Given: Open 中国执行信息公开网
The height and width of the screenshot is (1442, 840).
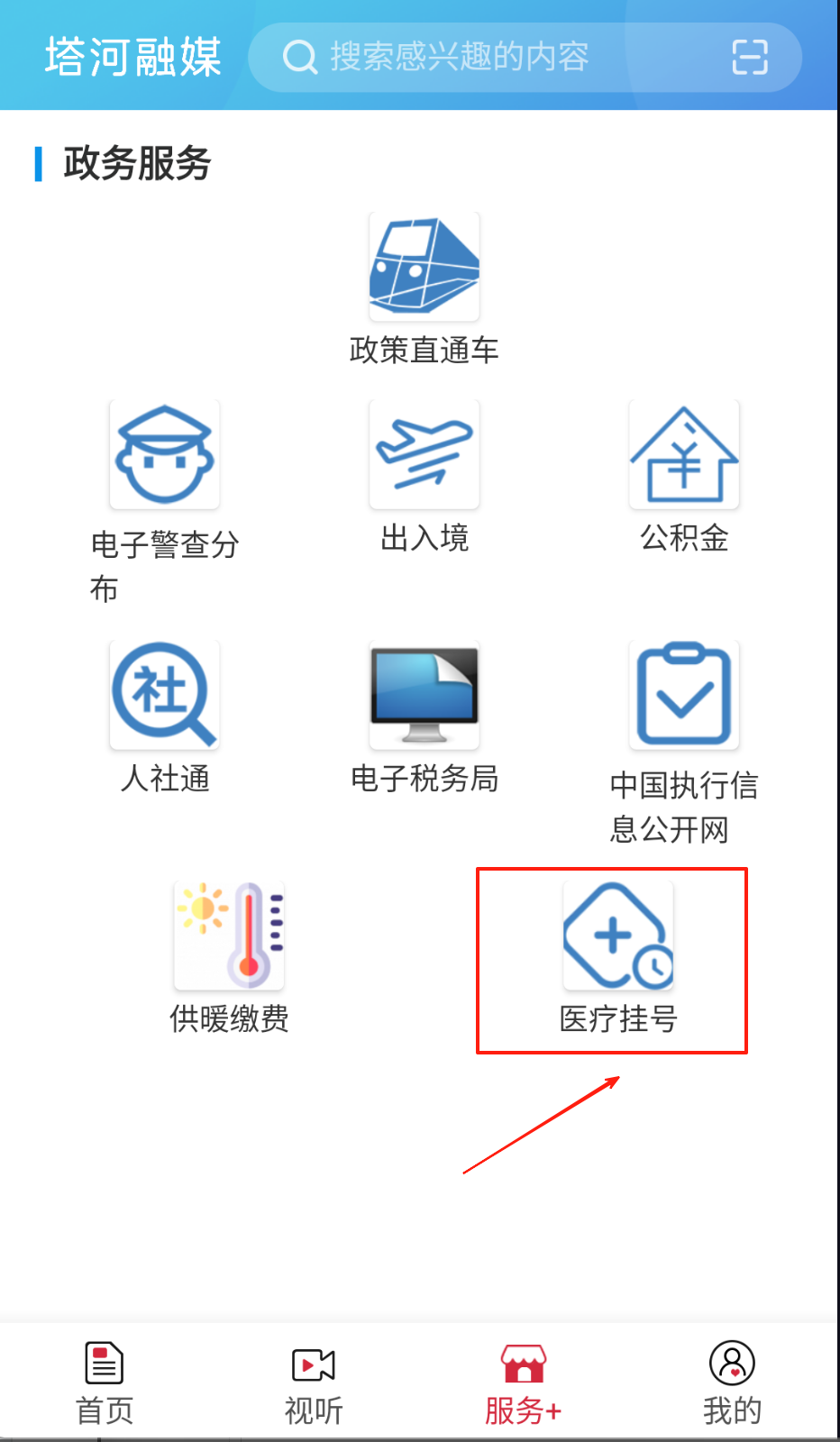Looking at the screenshot, I should pos(684,696).
